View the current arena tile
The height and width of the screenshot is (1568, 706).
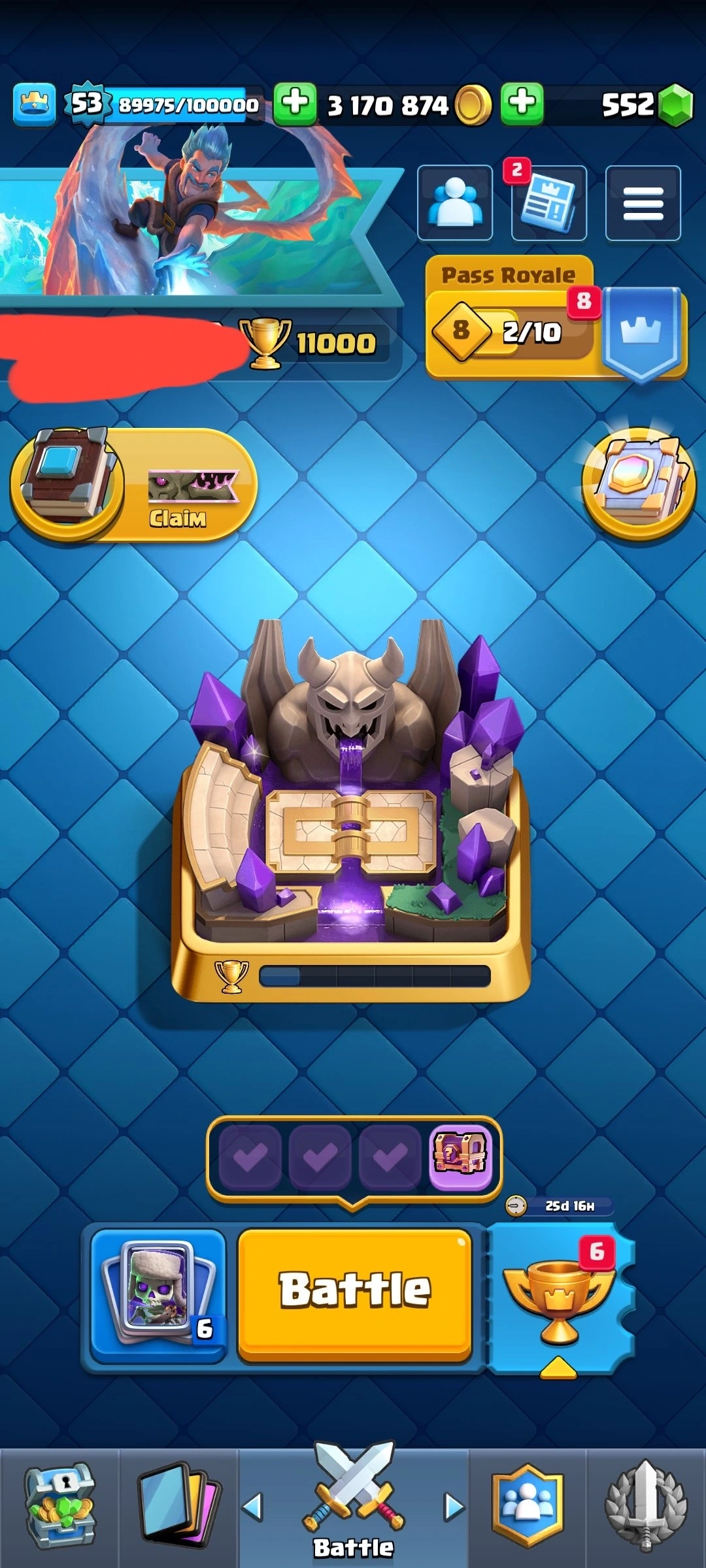[351, 810]
